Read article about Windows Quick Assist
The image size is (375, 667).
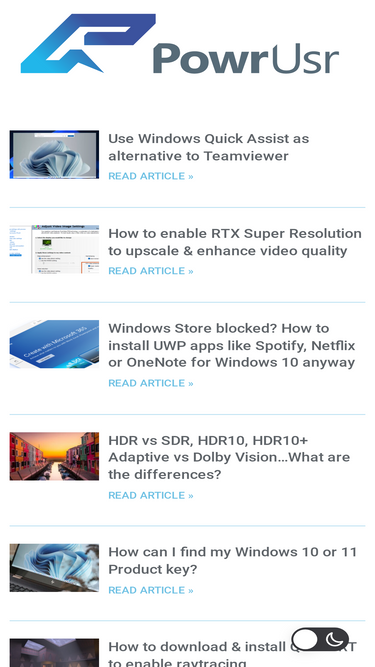(x=151, y=176)
